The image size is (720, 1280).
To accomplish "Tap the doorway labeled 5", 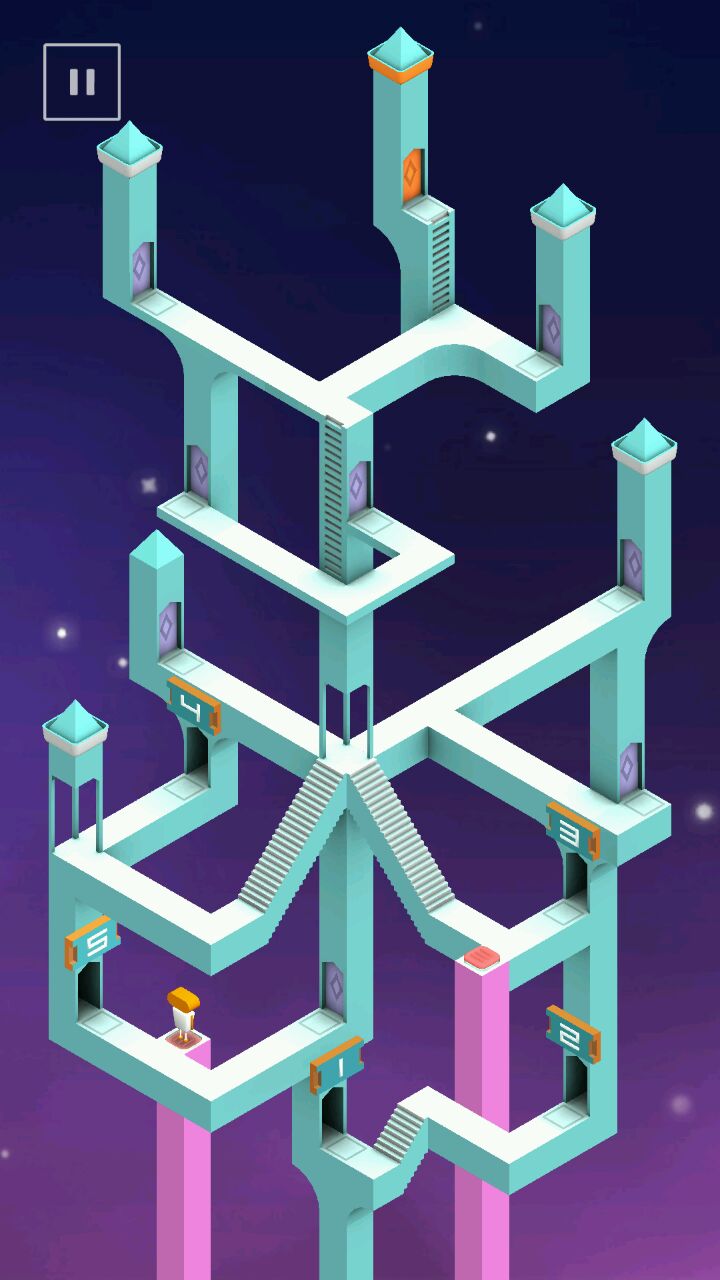I will (x=90, y=985).
